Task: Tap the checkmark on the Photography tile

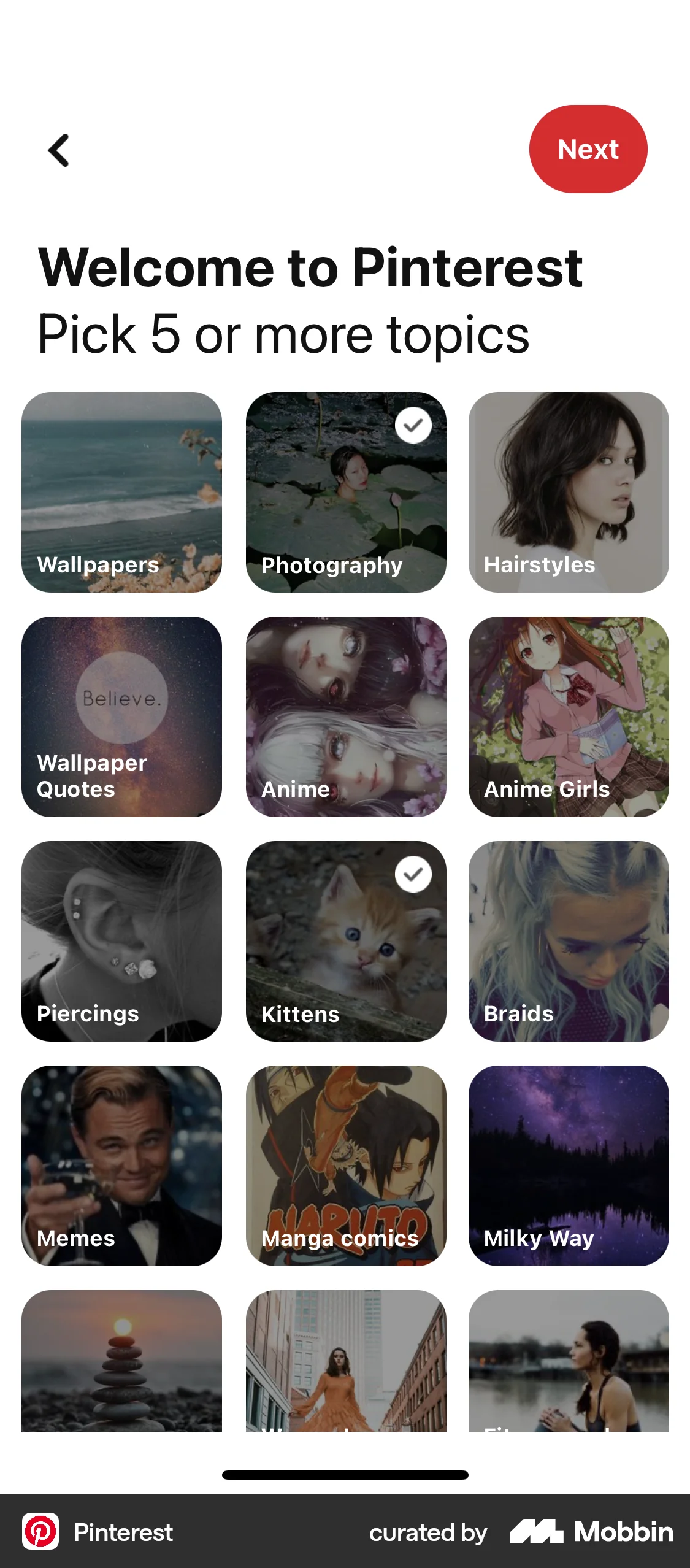Action: click(413, 425)
